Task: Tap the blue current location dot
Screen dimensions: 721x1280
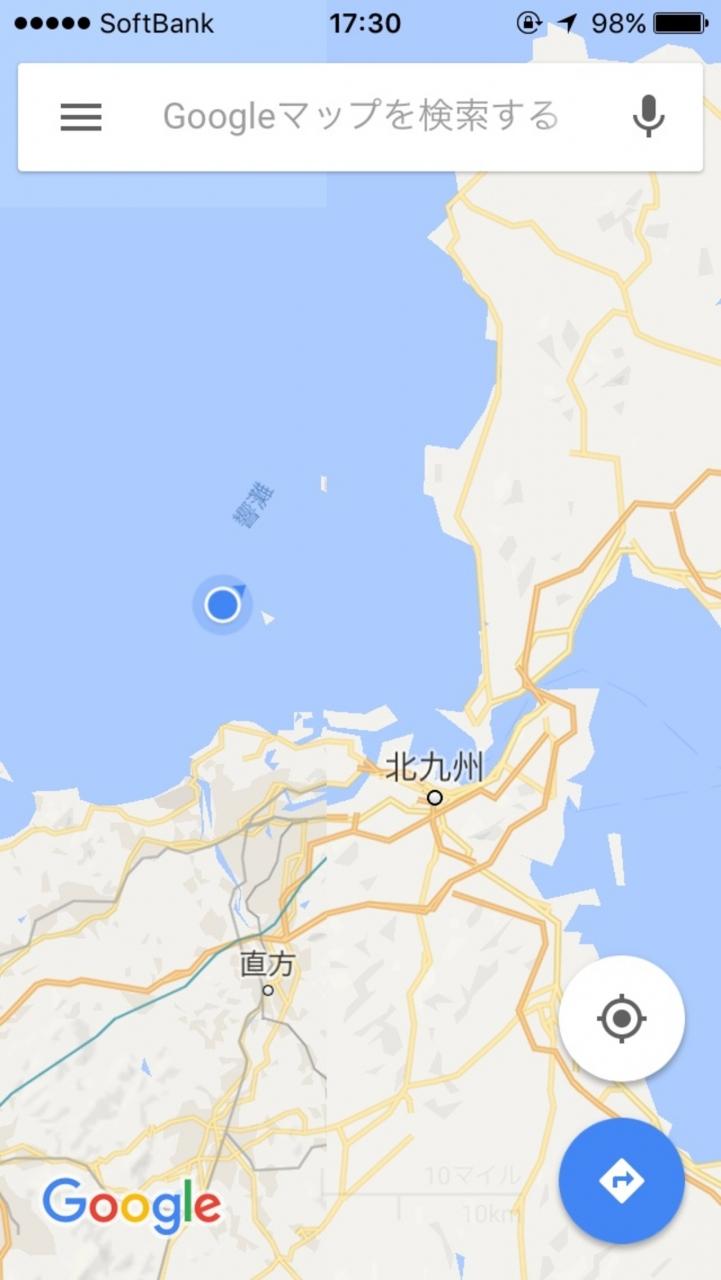Action: [x=222, y=604]
